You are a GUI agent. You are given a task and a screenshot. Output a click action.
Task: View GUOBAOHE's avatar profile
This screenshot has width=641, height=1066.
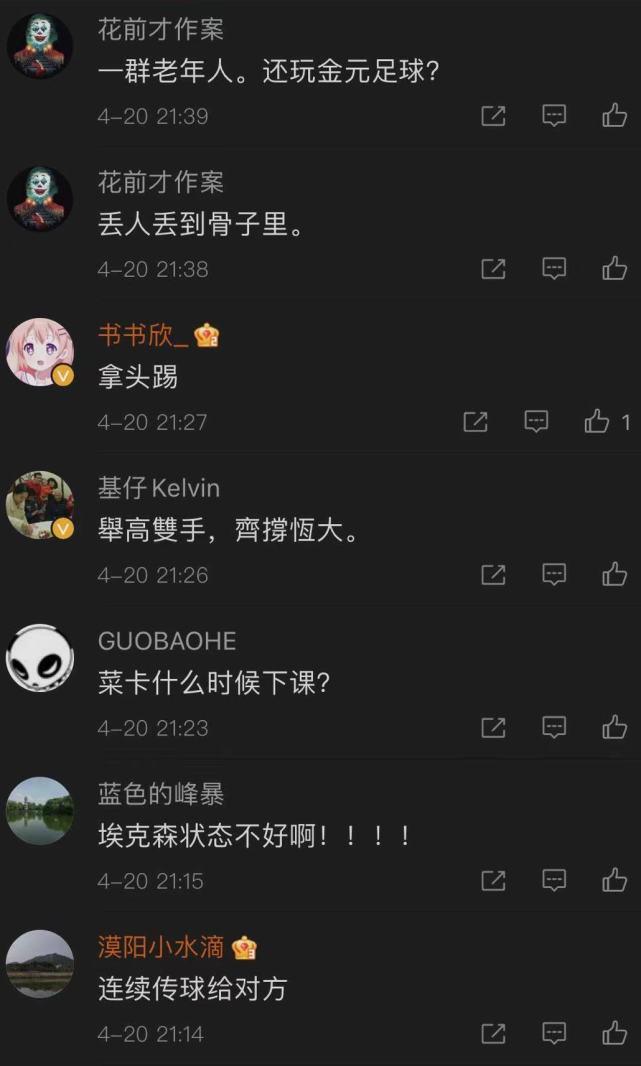[x=40, y=657]
